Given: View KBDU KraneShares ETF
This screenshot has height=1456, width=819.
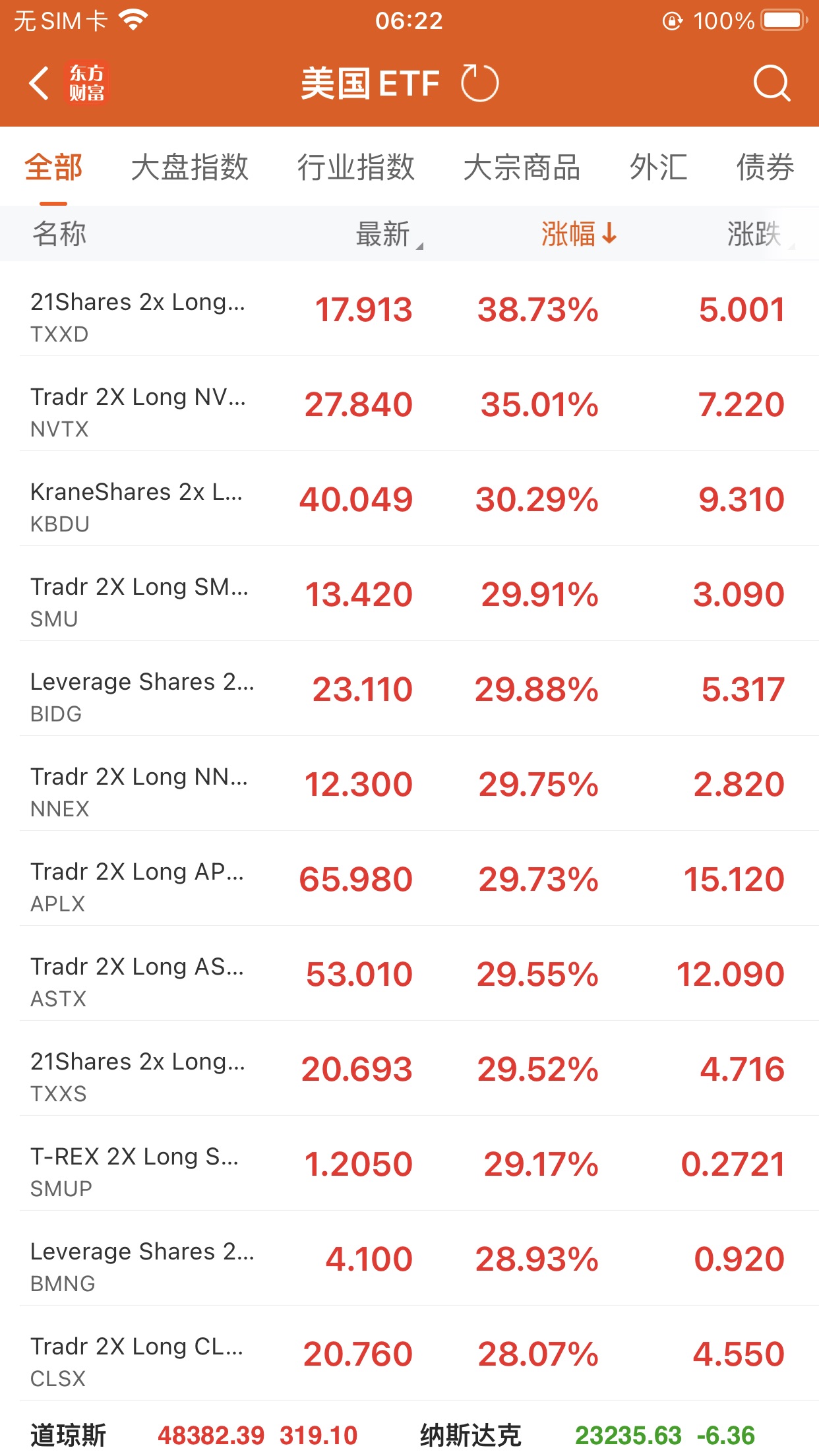Looking at the screenshot, I should 409,499.
